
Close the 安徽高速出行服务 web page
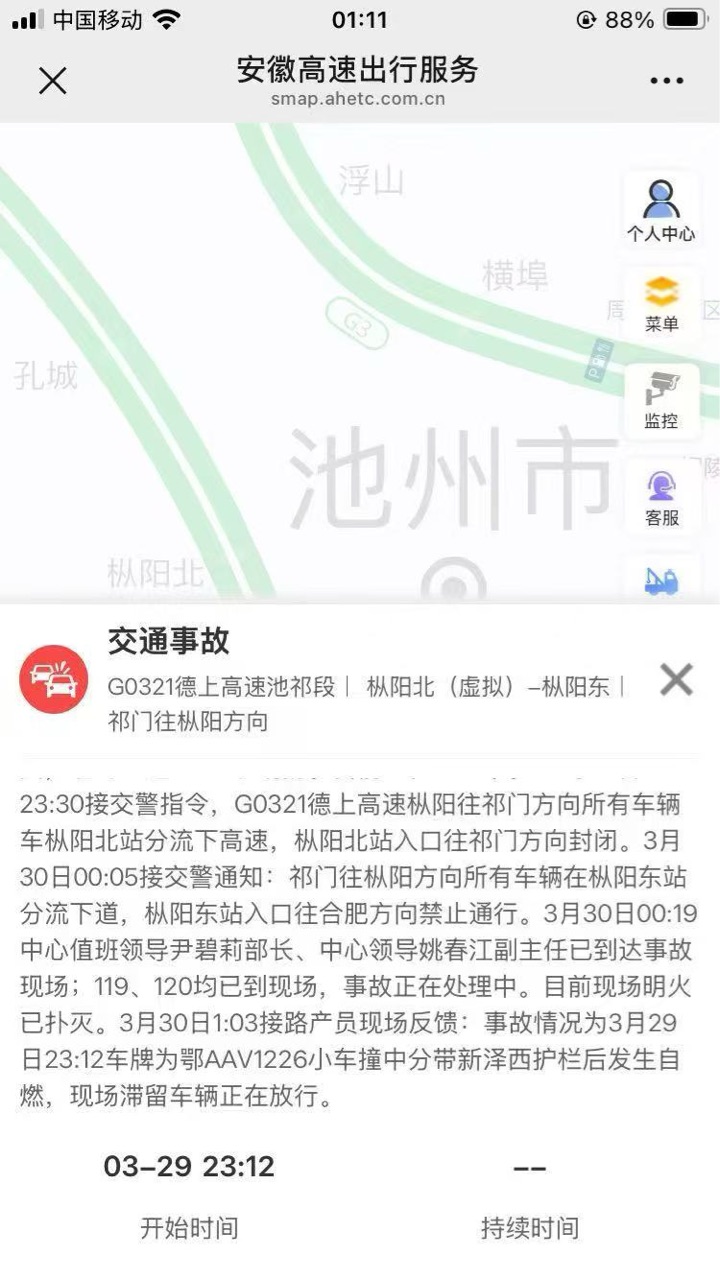pyautogui.click(x=52, y=80)
